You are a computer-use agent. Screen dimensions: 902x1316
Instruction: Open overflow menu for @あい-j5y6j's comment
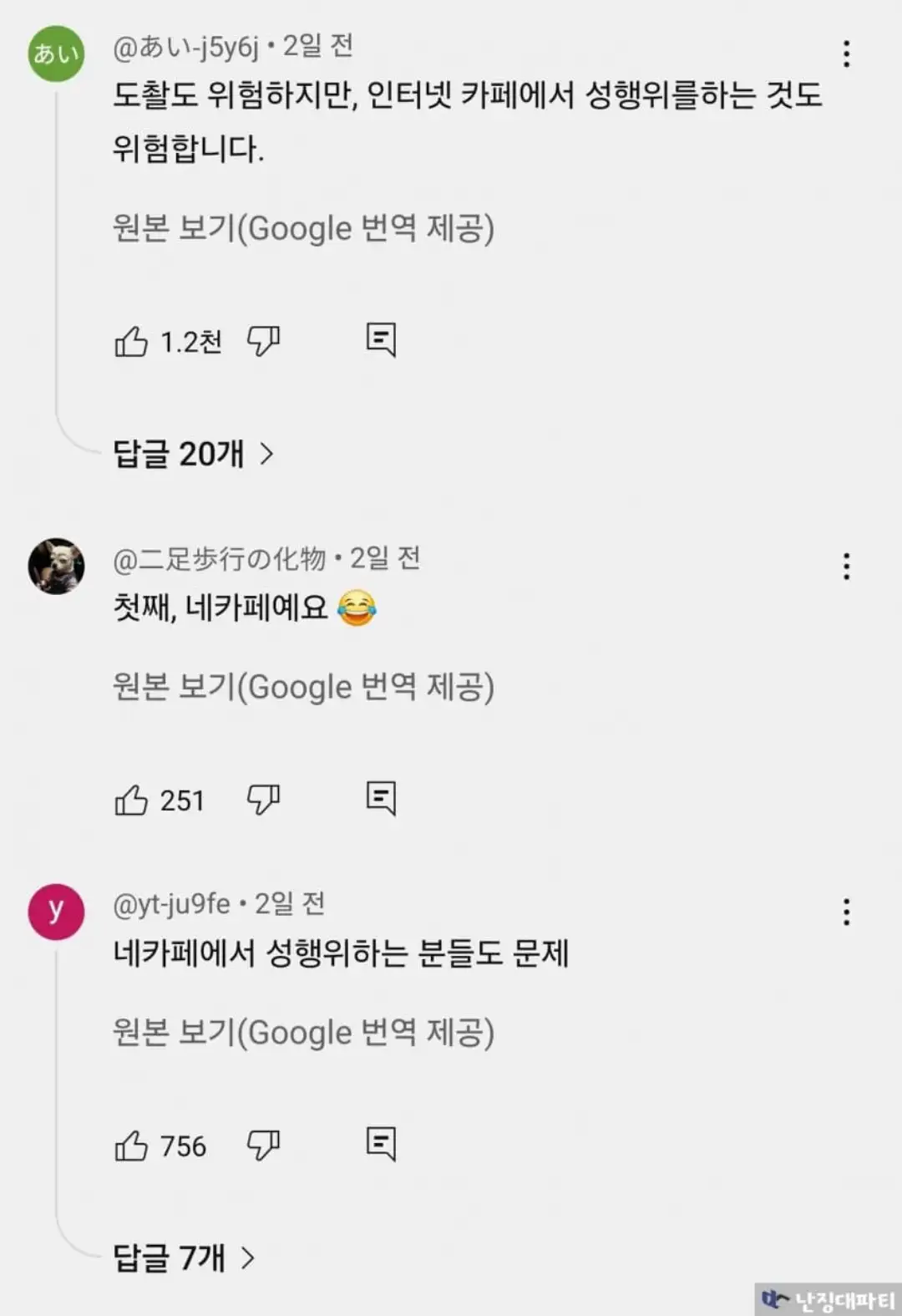(x=846, y=54)
